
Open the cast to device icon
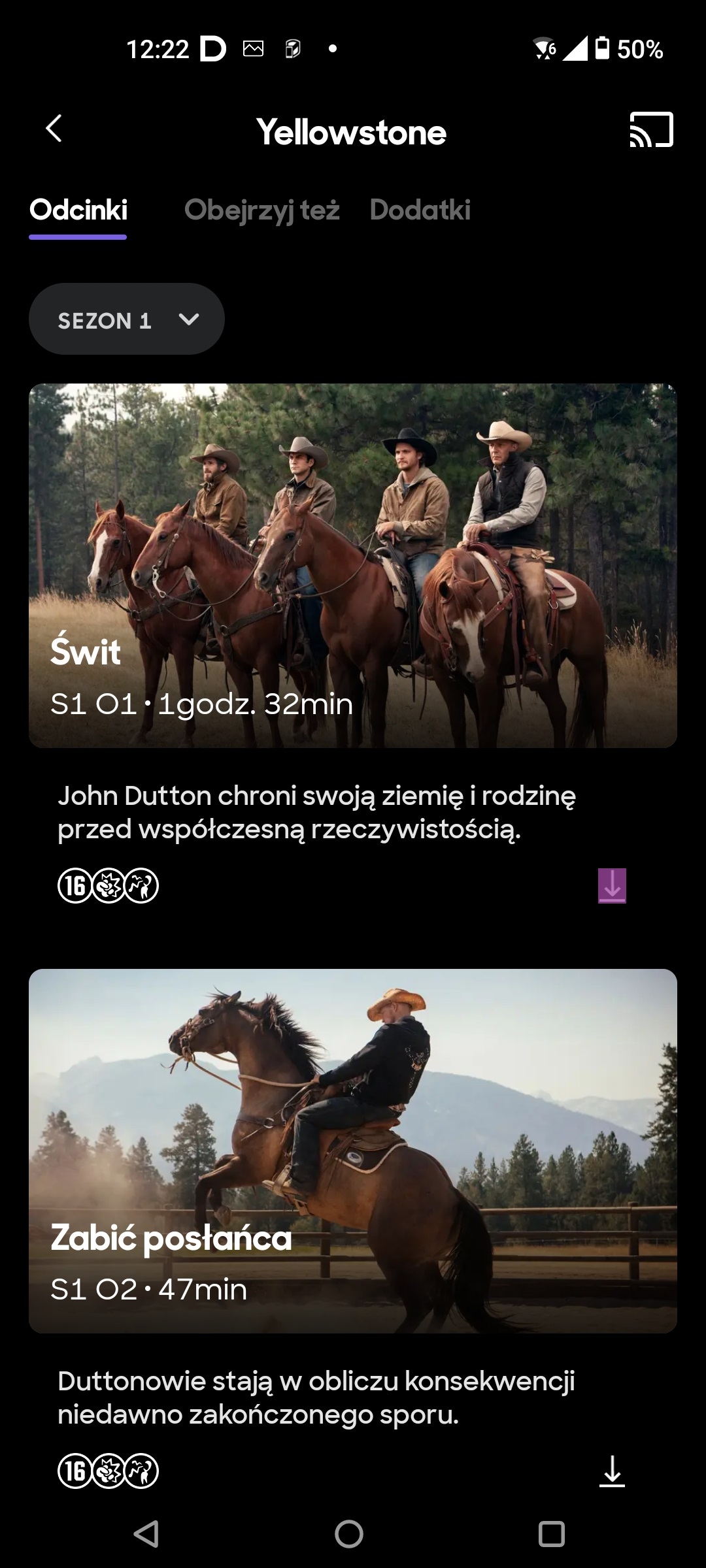pyautogui.click(x=651, y=130)
